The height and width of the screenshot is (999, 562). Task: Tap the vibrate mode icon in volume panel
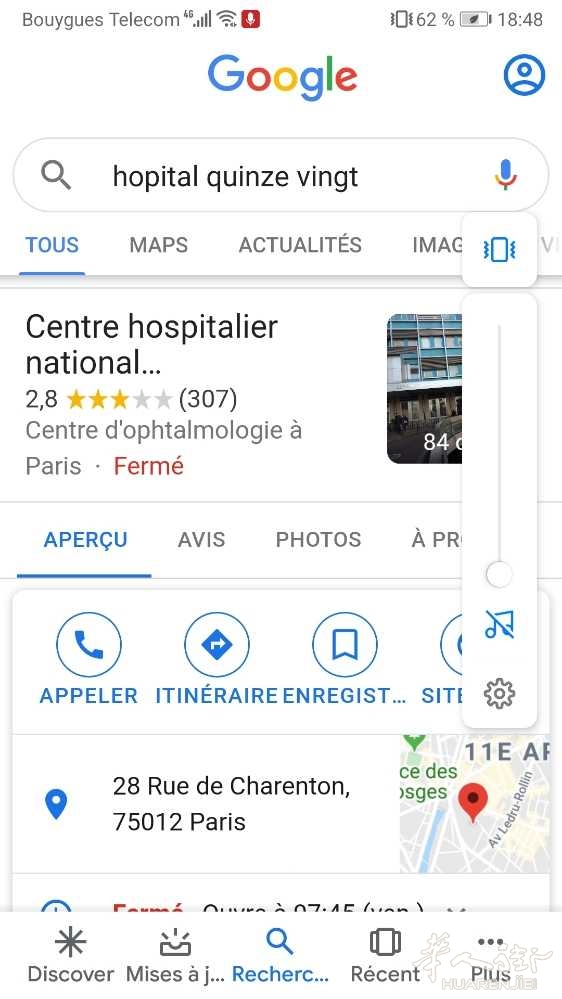pyautogui.click(x=499, y=250)
